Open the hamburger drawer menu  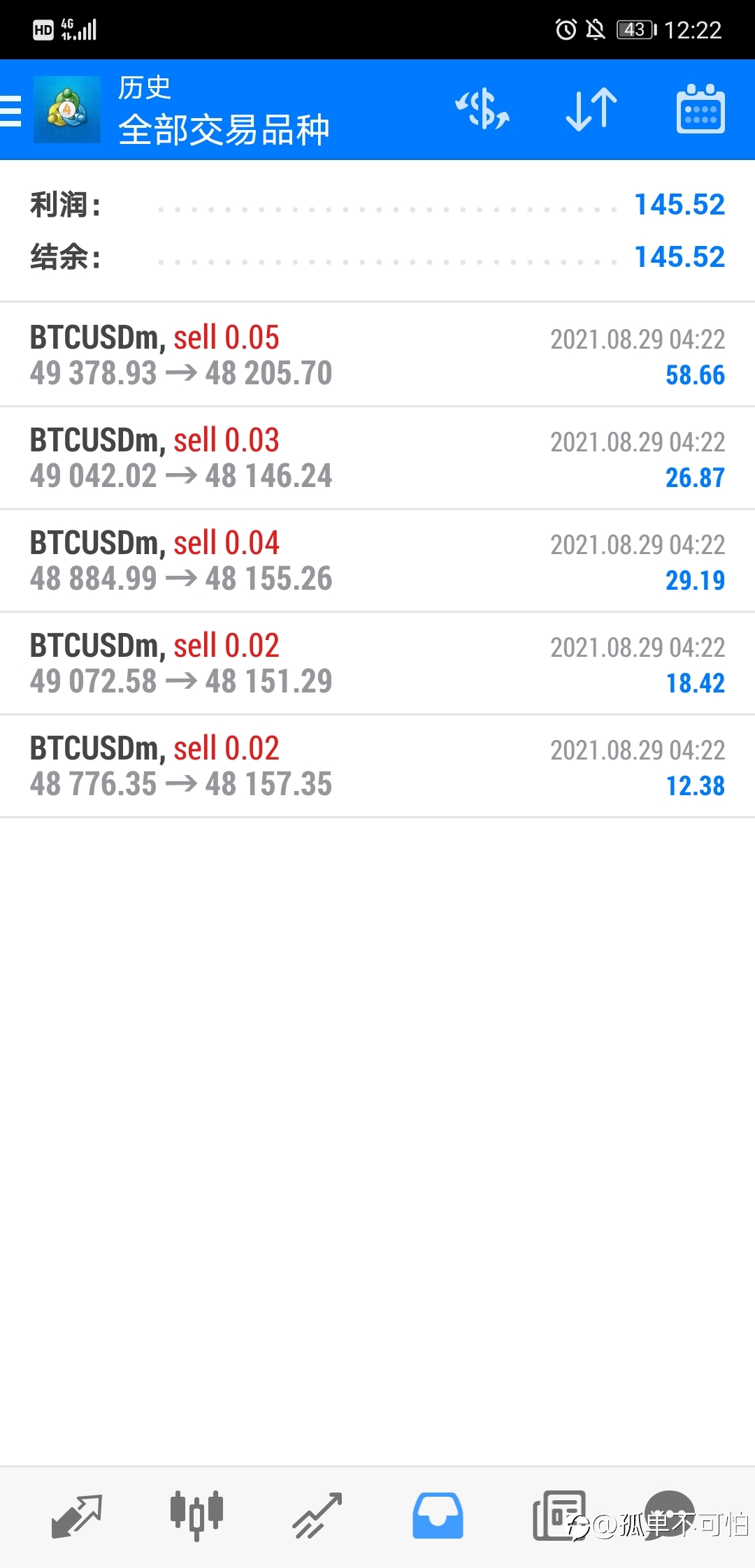coord(11,110)
